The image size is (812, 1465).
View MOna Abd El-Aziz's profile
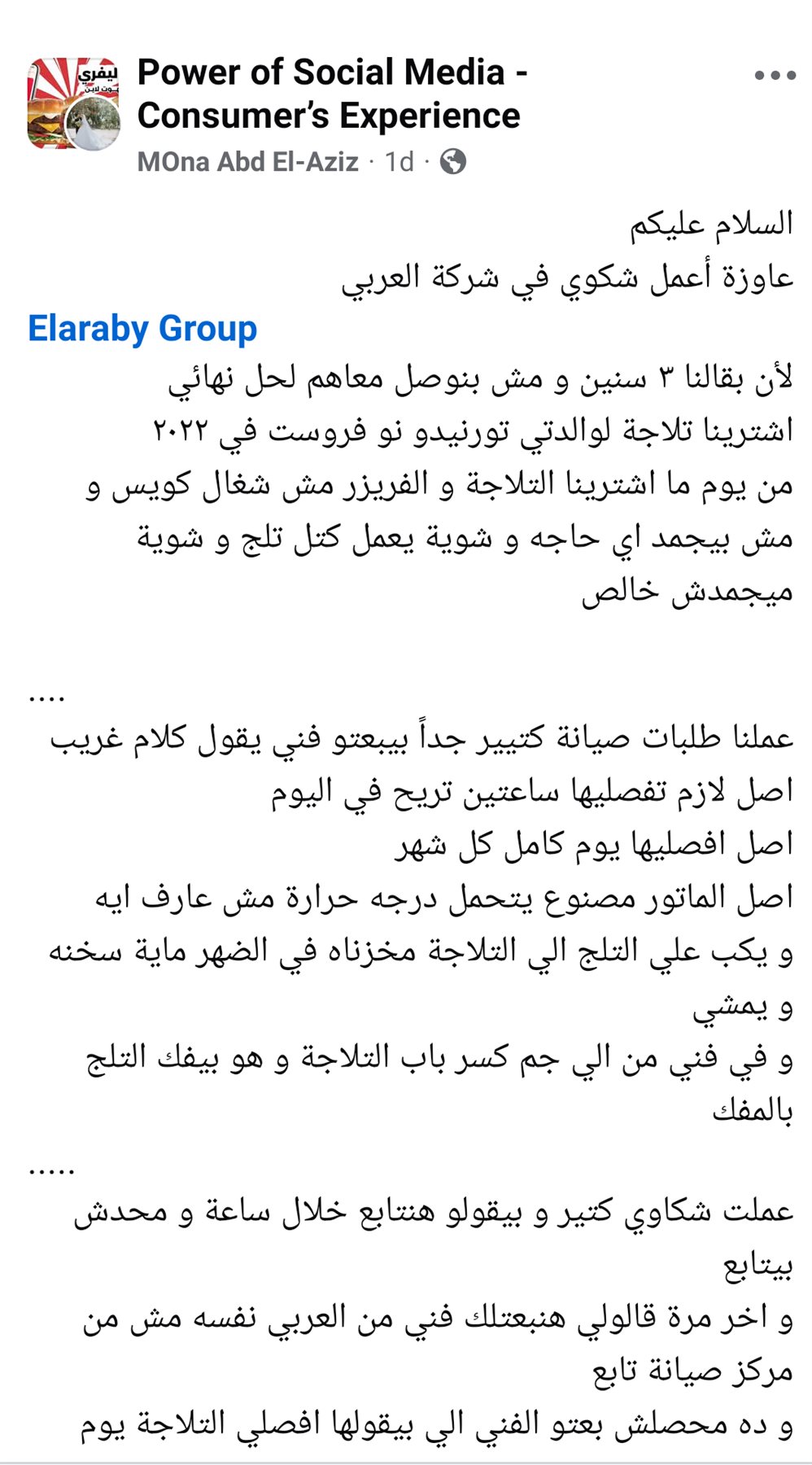247,162
